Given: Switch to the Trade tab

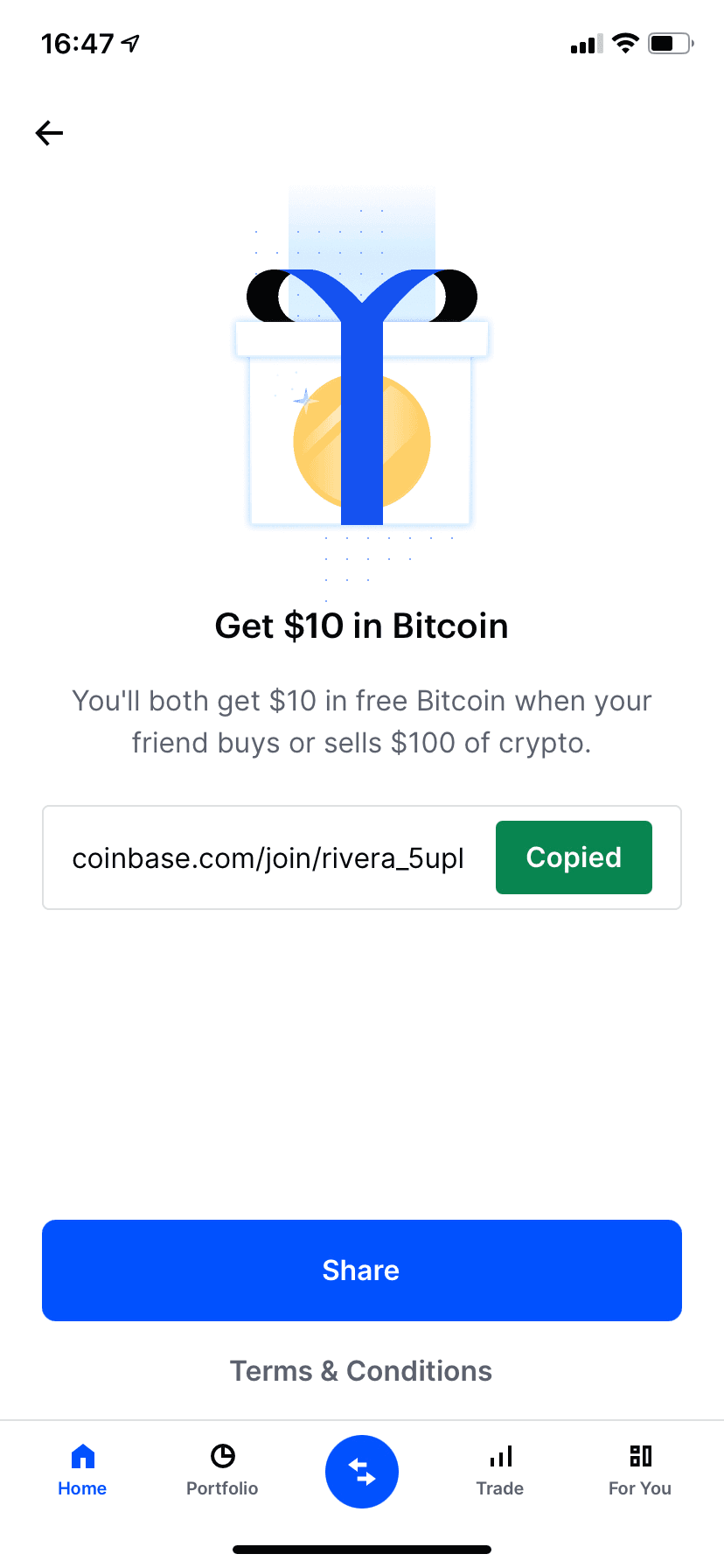Looking at the screenshot, I should tap(500, 1470).
